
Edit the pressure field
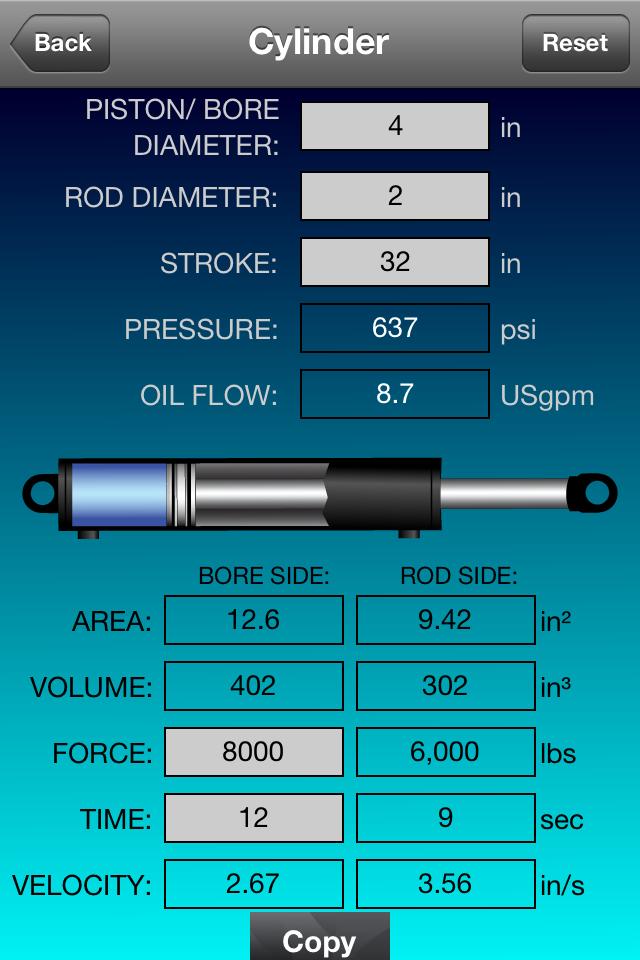[x=395, y=328]
